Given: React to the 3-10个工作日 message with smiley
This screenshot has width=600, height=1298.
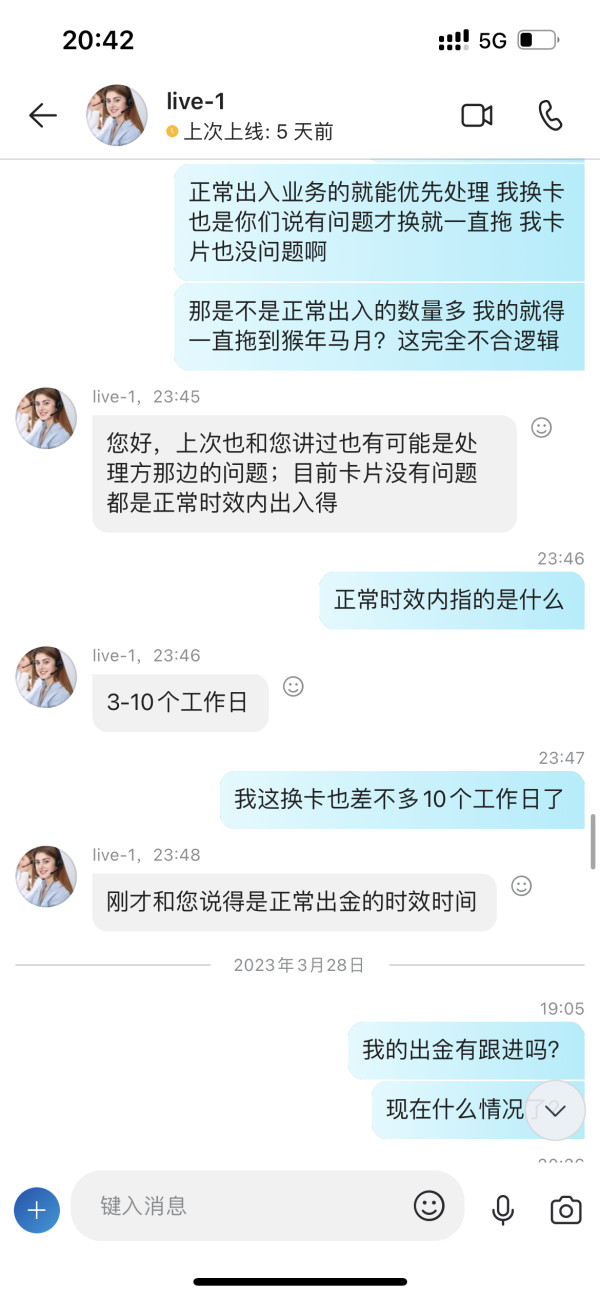Looking at the screenshot, I should coord(293,686).
